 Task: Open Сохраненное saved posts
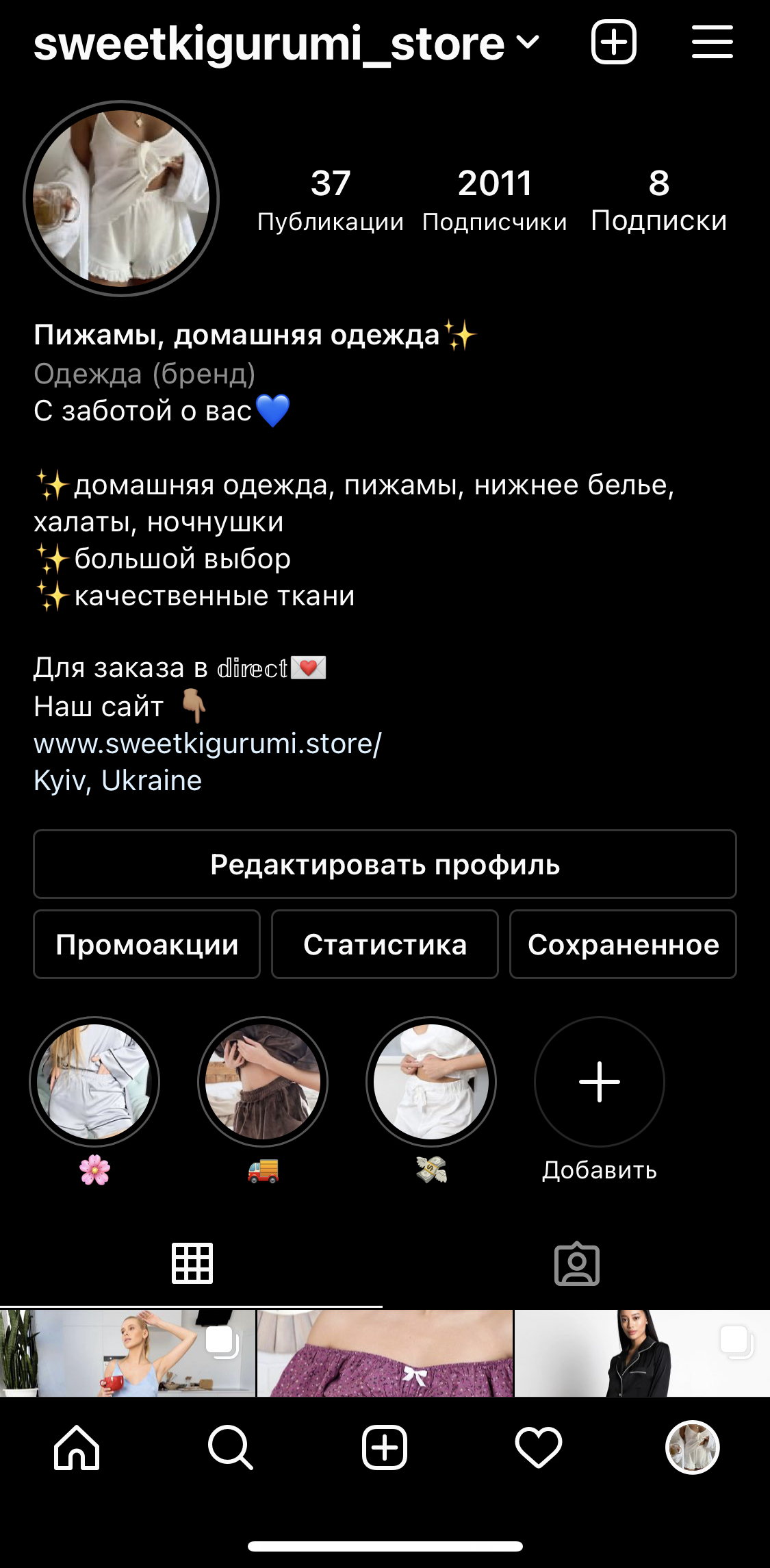[623, 945]
